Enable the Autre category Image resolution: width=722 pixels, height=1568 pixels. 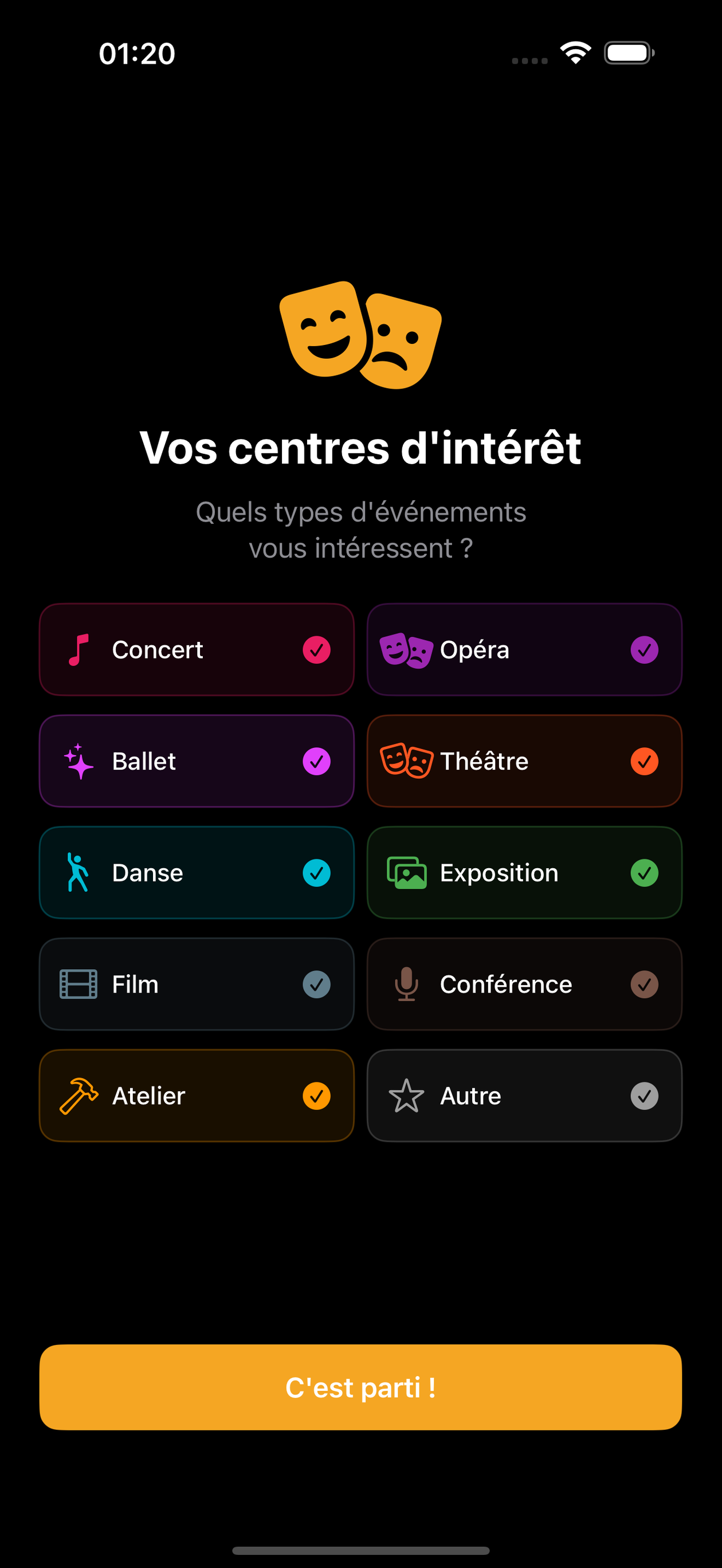(644, 1096)
